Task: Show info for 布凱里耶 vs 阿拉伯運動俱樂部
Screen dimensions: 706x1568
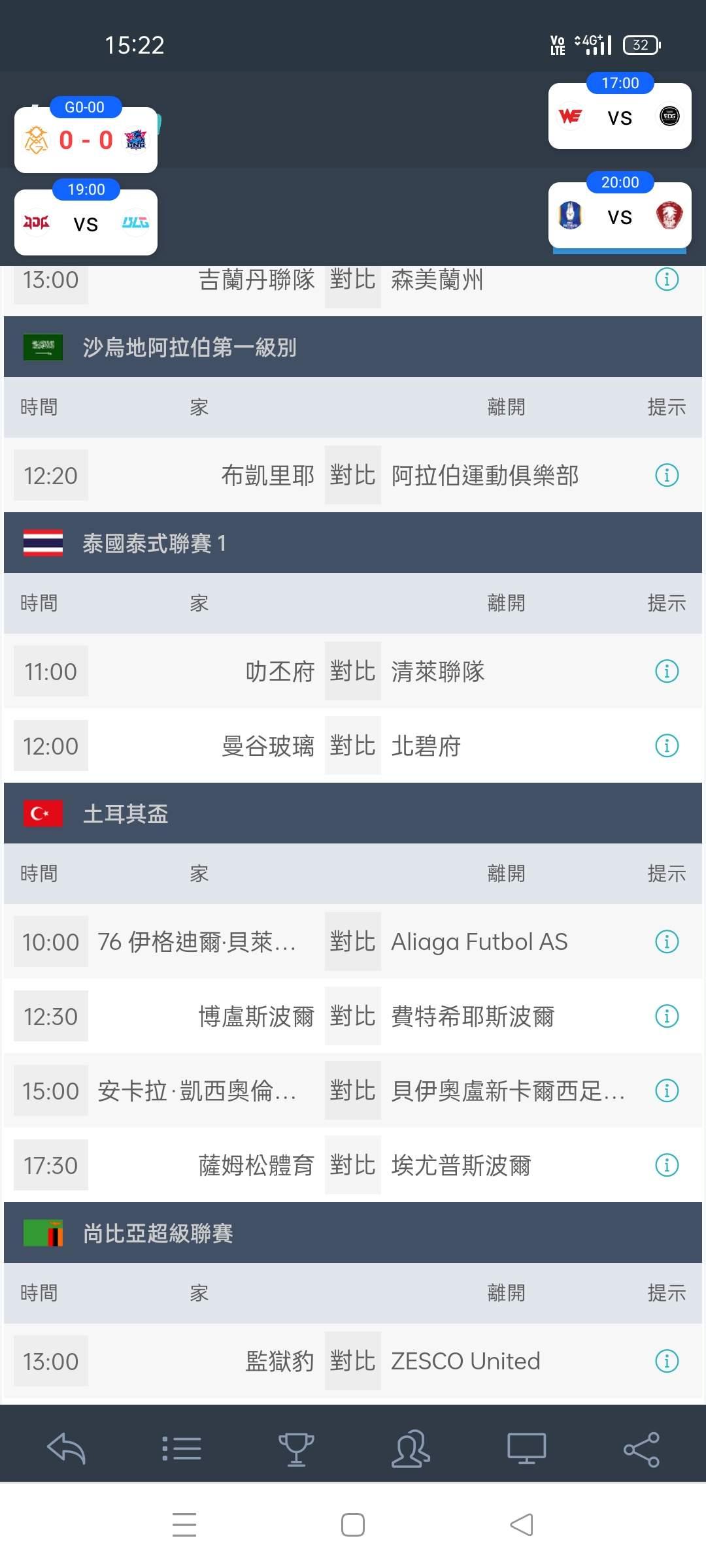Action: [x=667, y=475]
